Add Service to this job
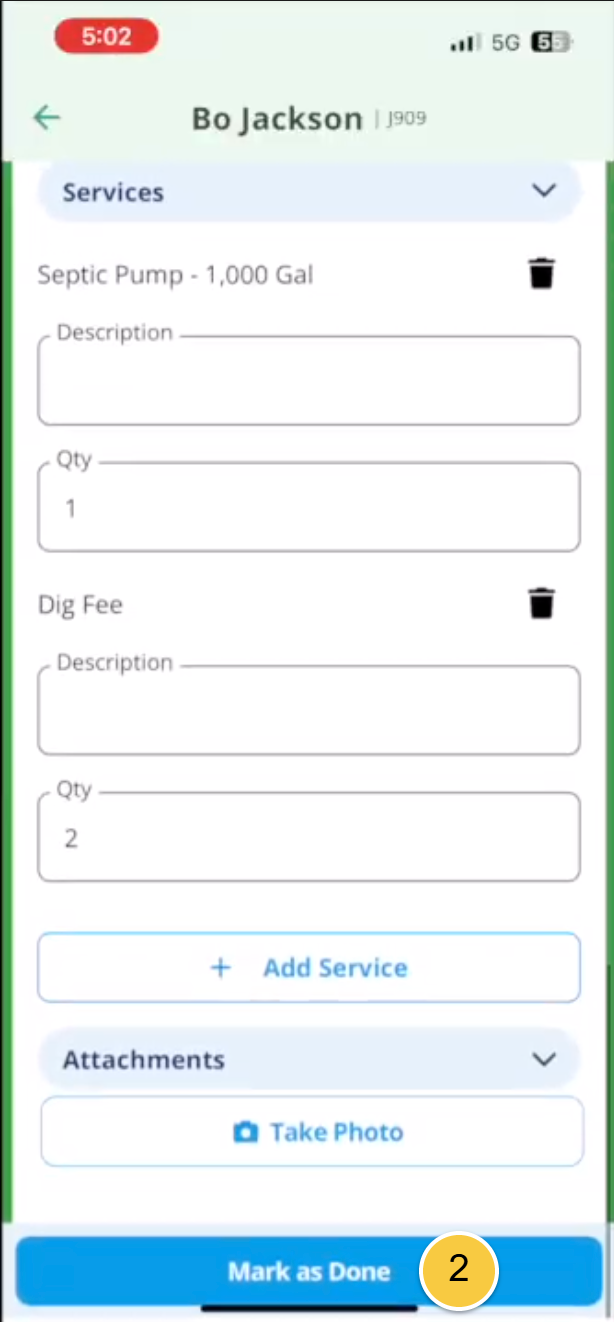614x1322 pixels. click(309, 968)
